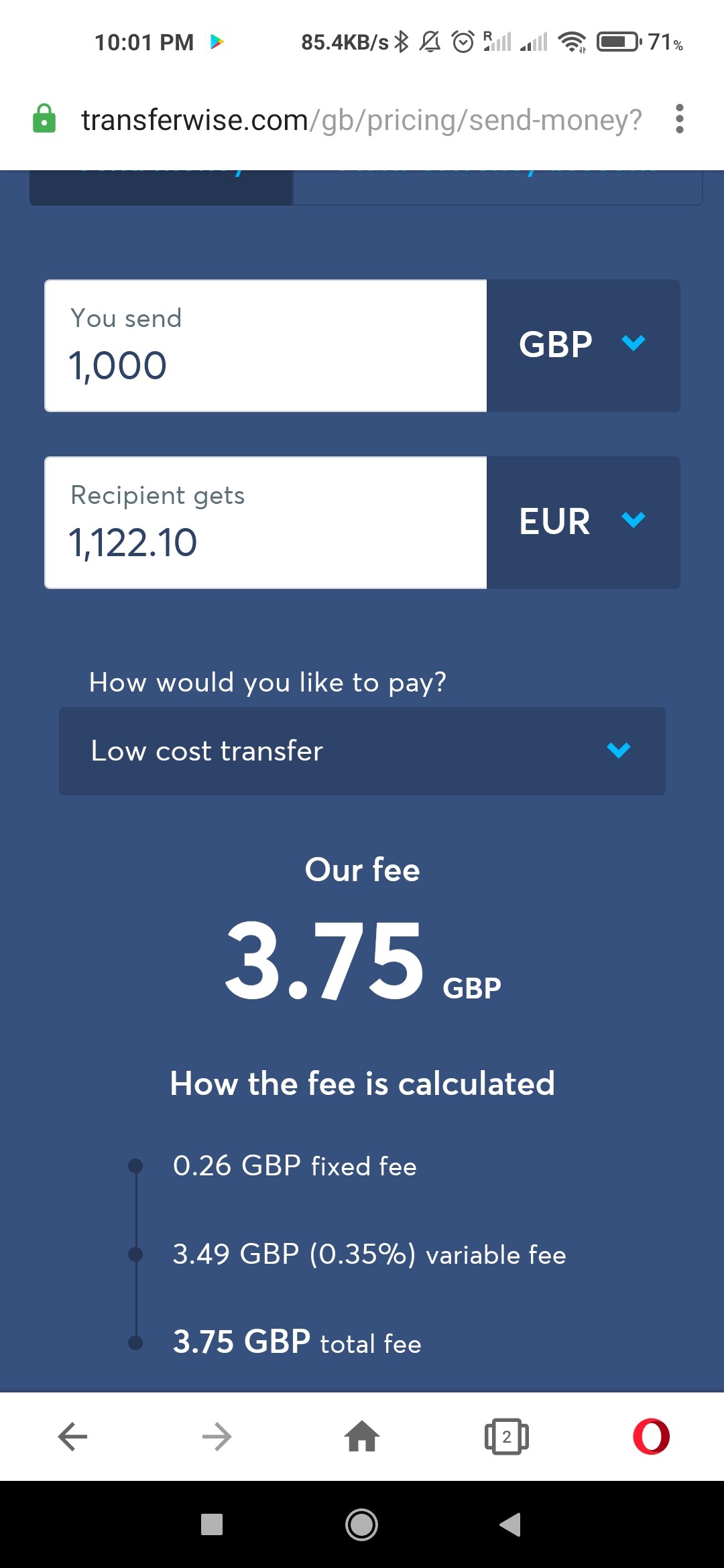Expand the Low cost transfer payment dropdown
The width and height of the screenshot is (724, 1568).
point(362,751)
